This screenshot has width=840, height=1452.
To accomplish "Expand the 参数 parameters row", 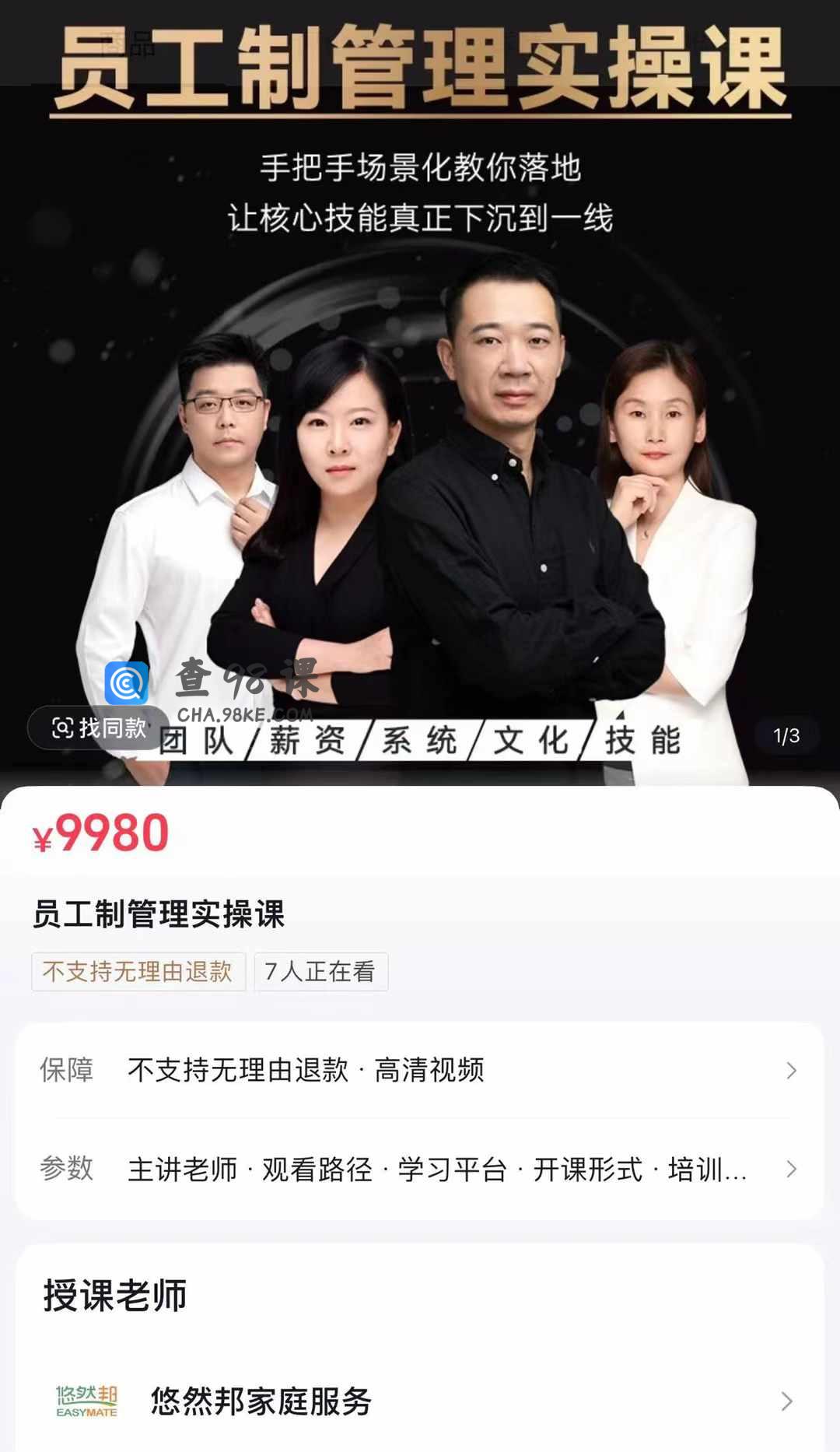I will point(420,1169).
